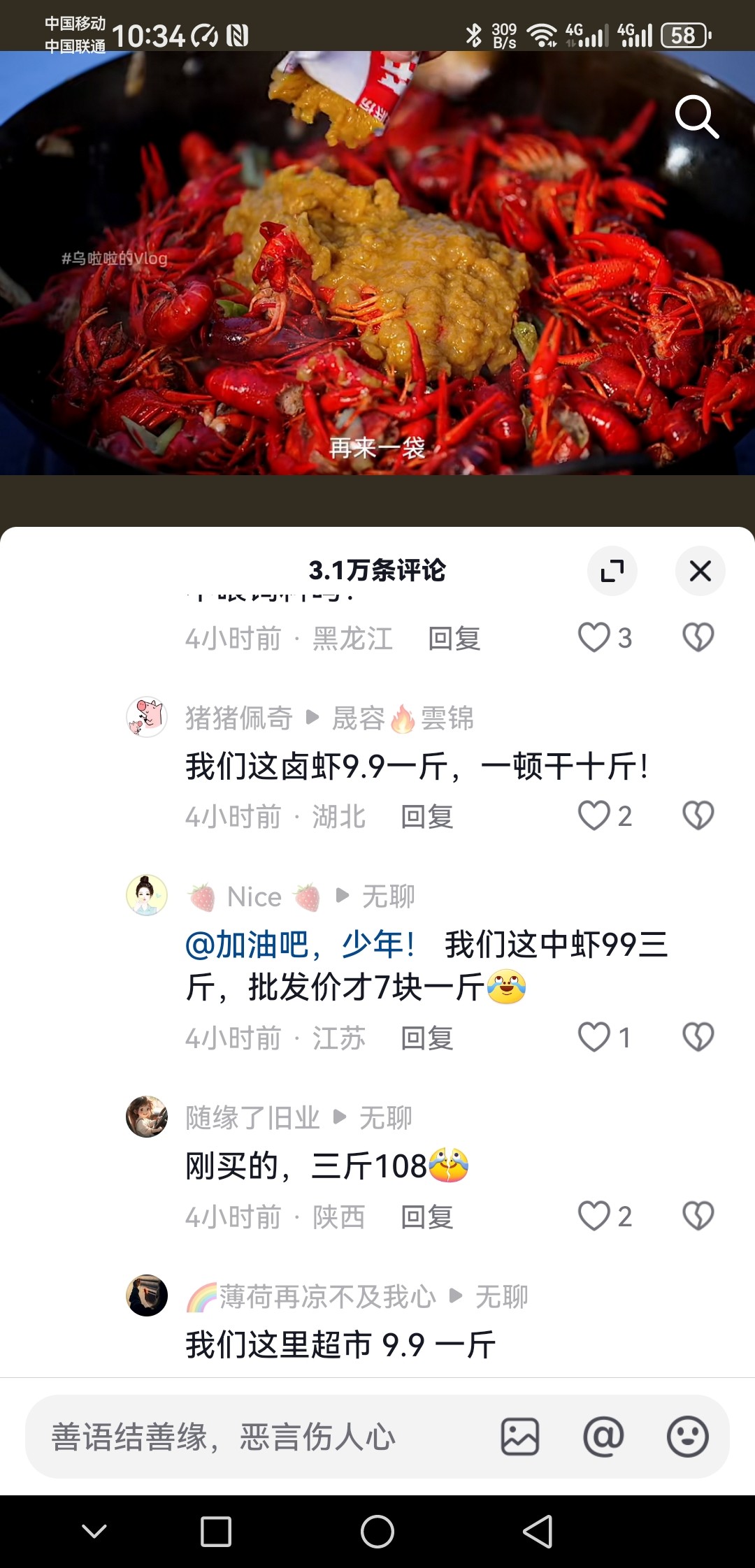
Task: Reply to Nice's comment about 批发价
Action: (x=427, y=1038)
